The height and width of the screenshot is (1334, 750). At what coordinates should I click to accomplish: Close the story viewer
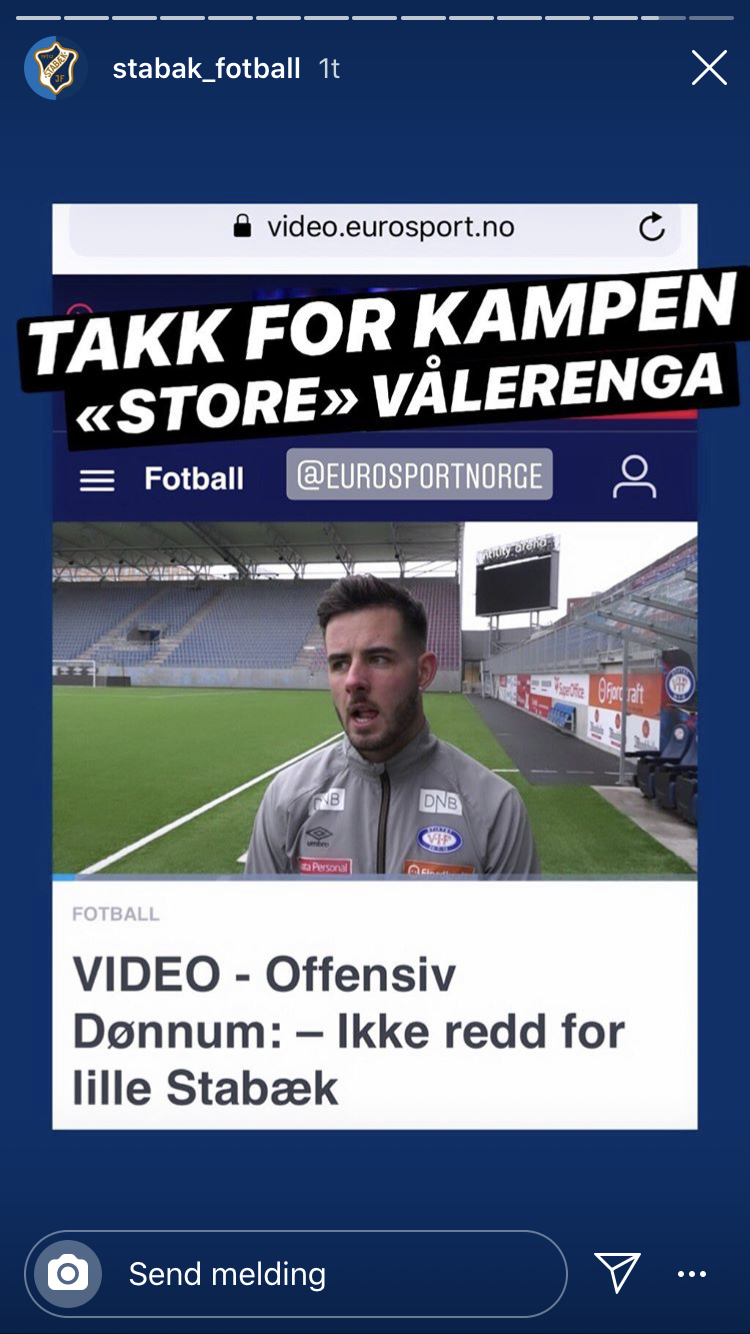pos(709,68)
